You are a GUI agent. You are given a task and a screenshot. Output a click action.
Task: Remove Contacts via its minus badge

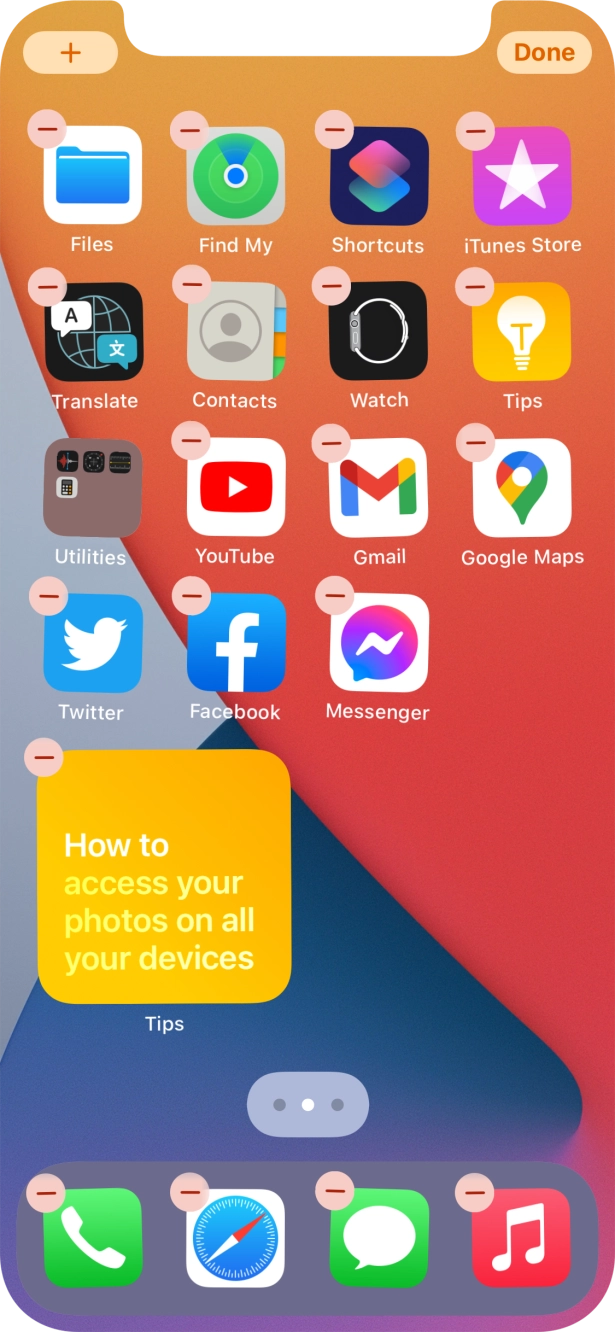[190, 285]
